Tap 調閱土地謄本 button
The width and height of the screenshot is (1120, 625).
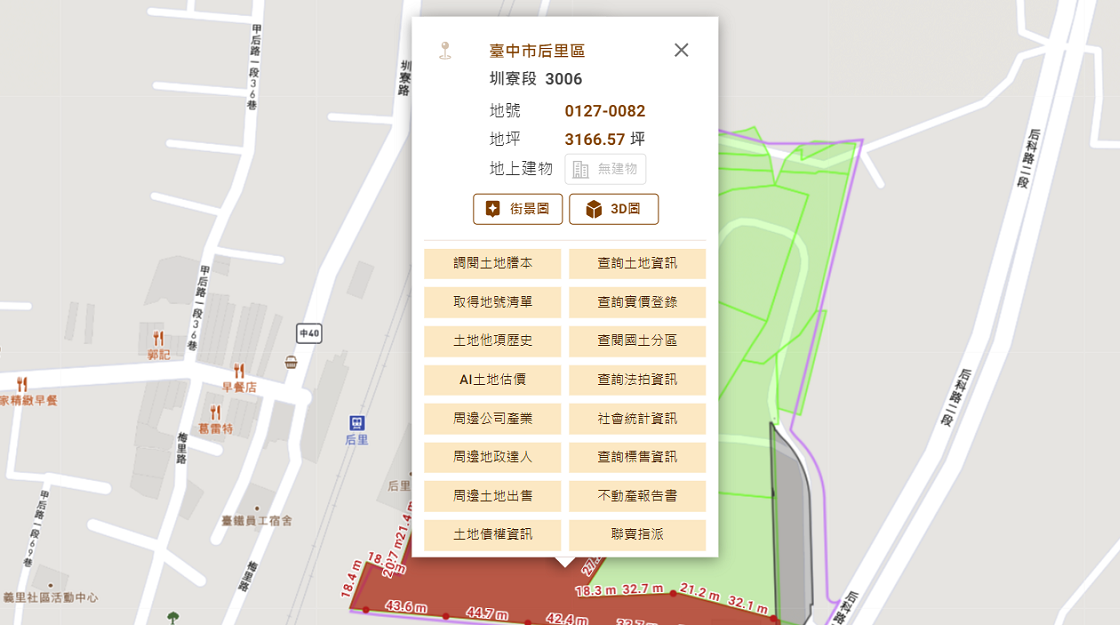[x=492, y=264]
